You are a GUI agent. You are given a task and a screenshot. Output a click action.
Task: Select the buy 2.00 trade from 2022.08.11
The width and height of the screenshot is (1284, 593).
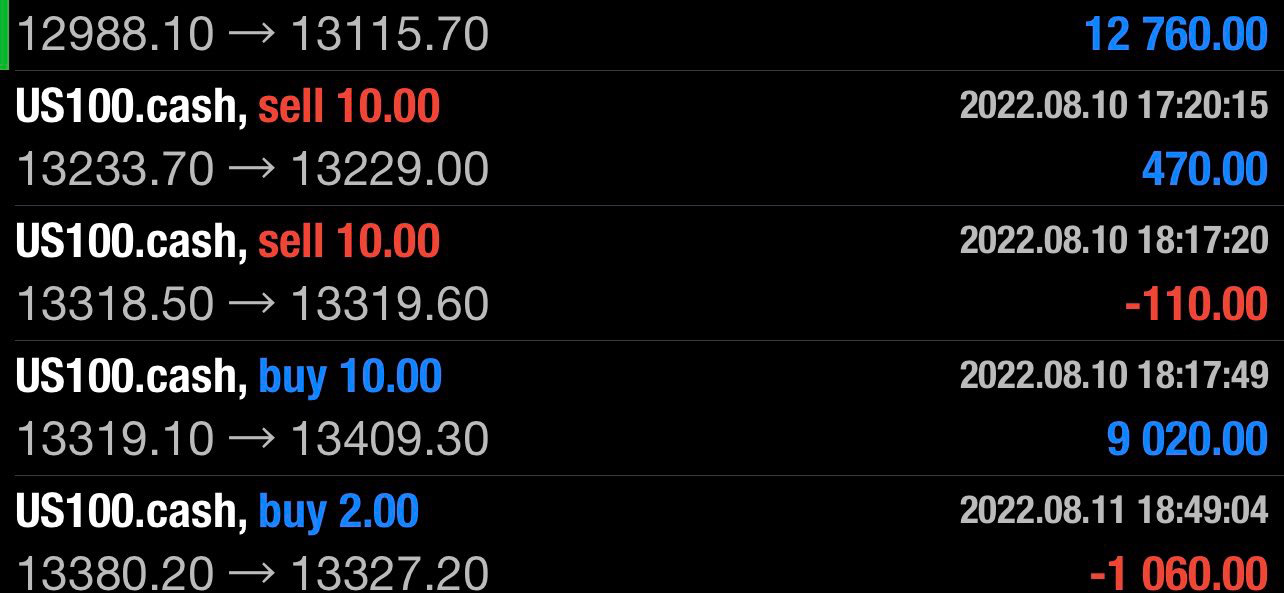[640, 540]
